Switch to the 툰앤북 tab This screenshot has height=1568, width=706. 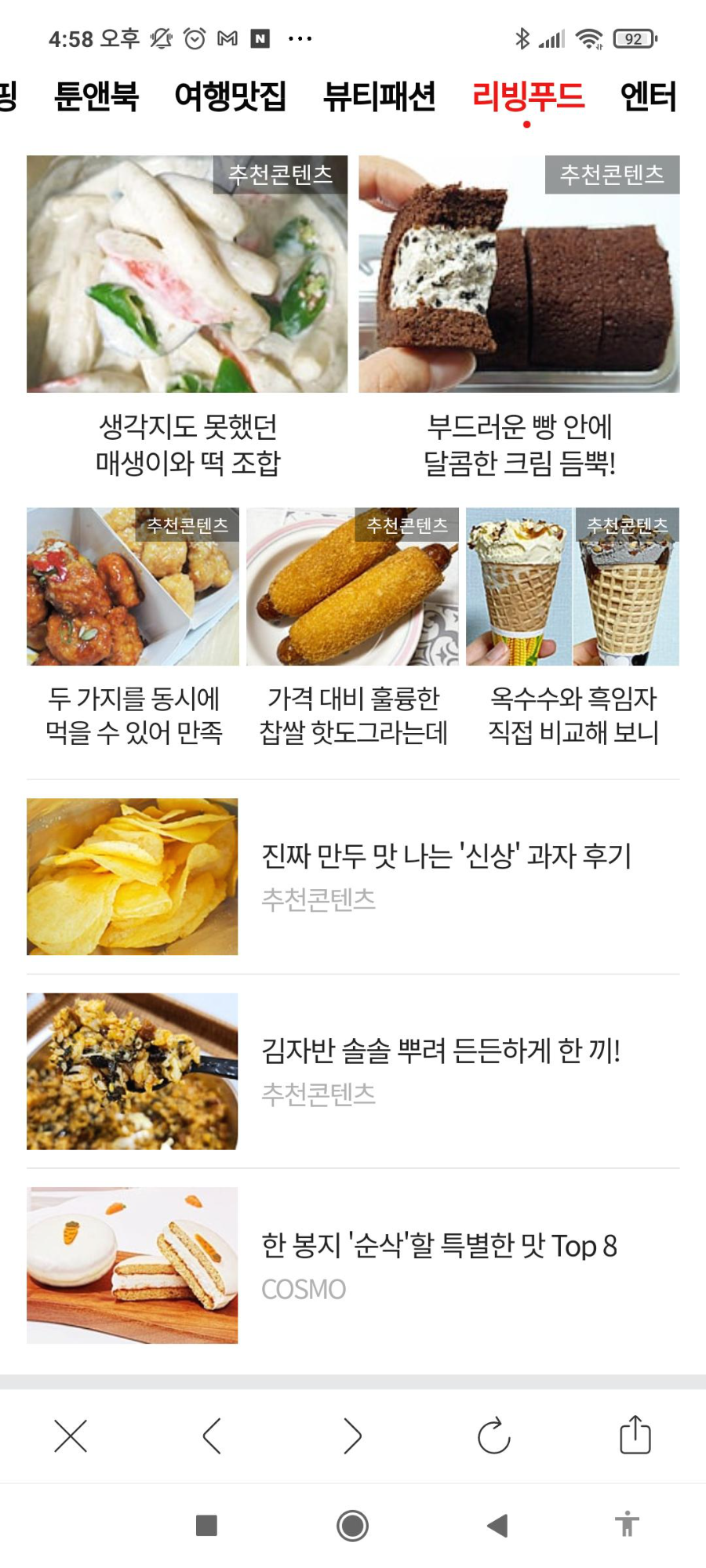click(96, 96)
